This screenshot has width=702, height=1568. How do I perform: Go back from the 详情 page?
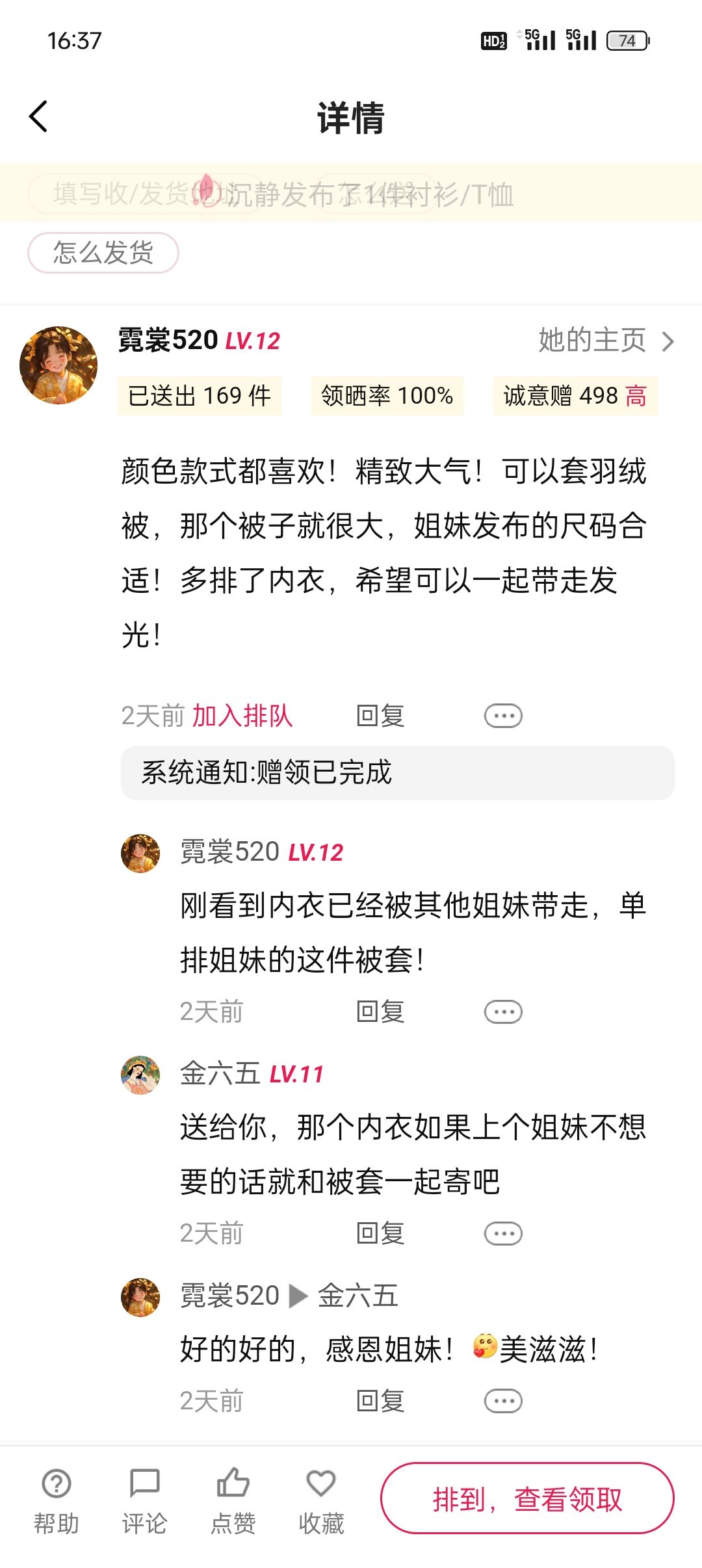(x=38, y=117)
